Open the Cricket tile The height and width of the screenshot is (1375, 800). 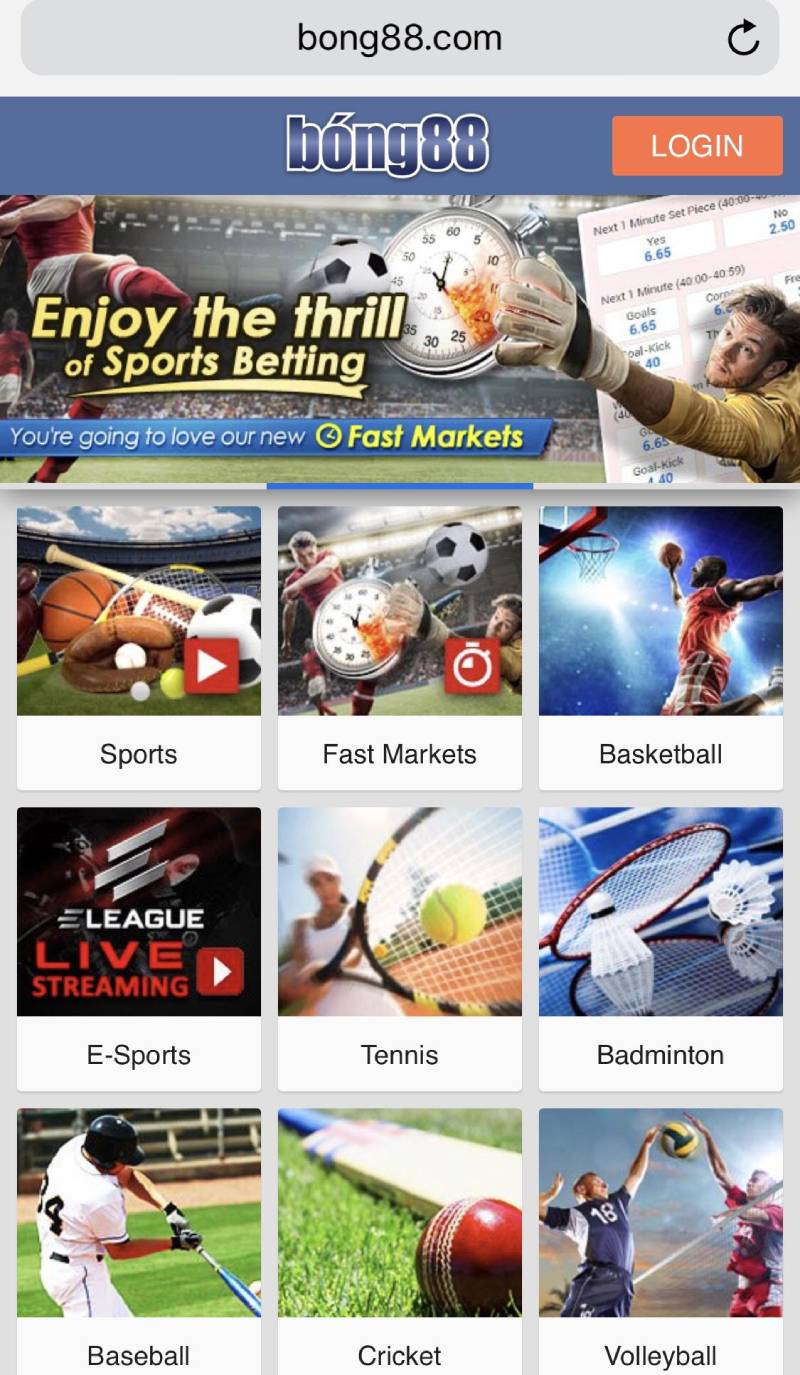(x=400, y=1240)
